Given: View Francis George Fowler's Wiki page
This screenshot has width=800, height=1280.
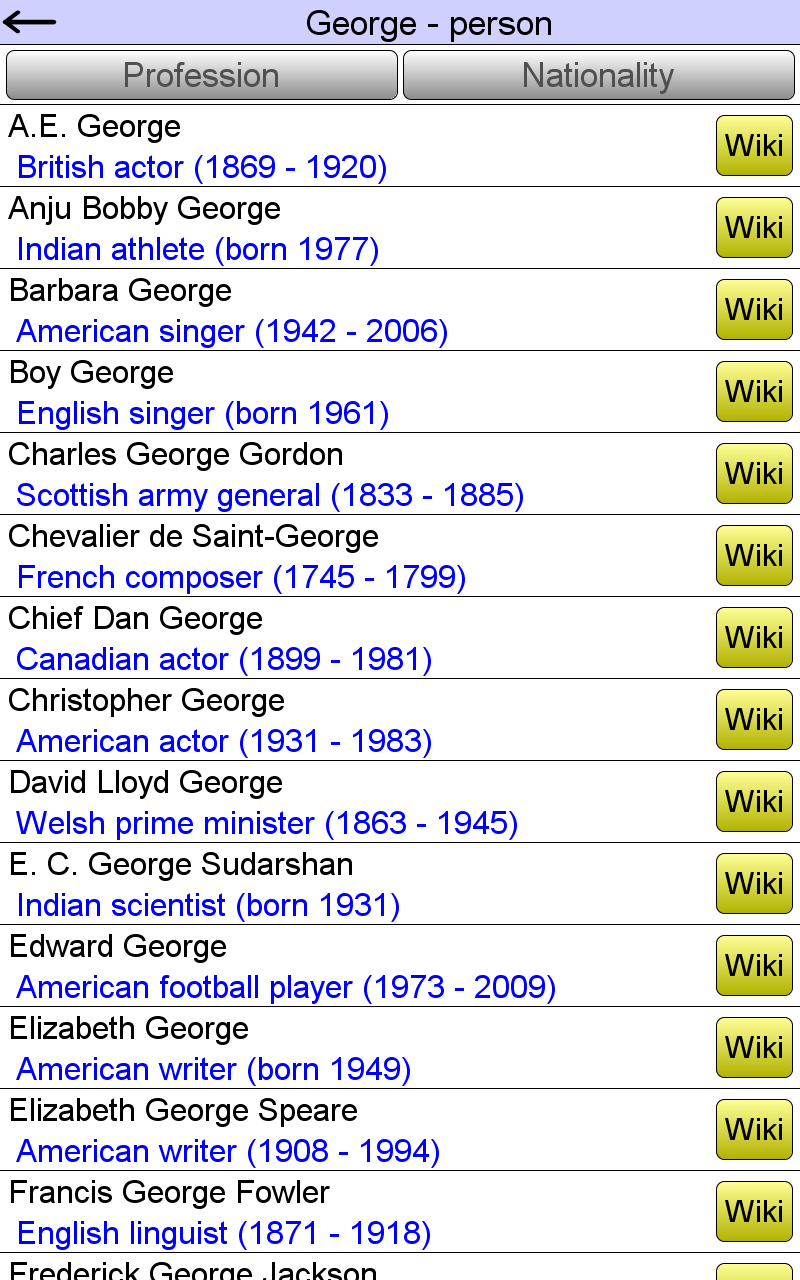Looking at the screenshot, I should click(x=754, y=1212).
